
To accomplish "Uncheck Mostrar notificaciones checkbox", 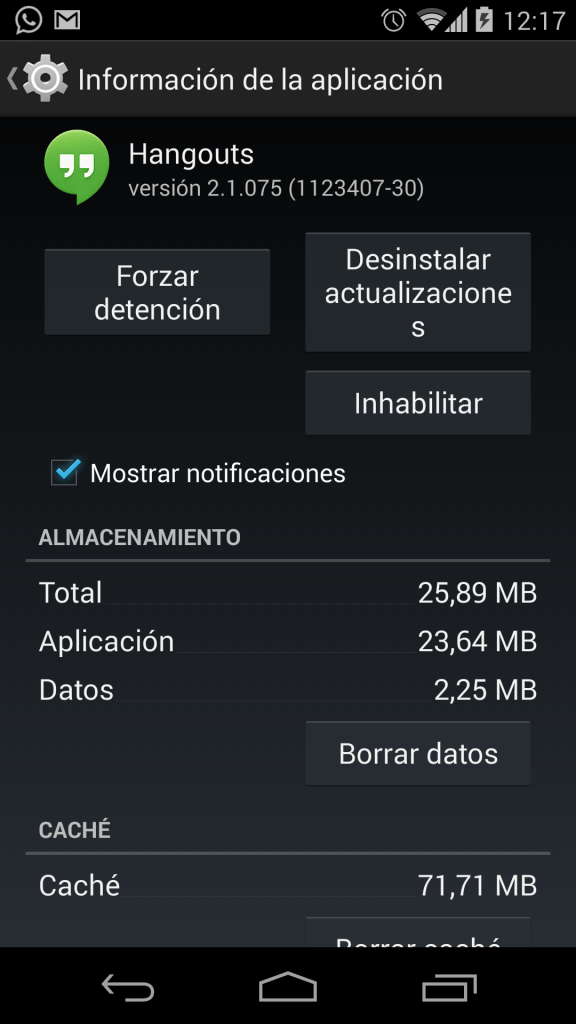I will 66,472.
